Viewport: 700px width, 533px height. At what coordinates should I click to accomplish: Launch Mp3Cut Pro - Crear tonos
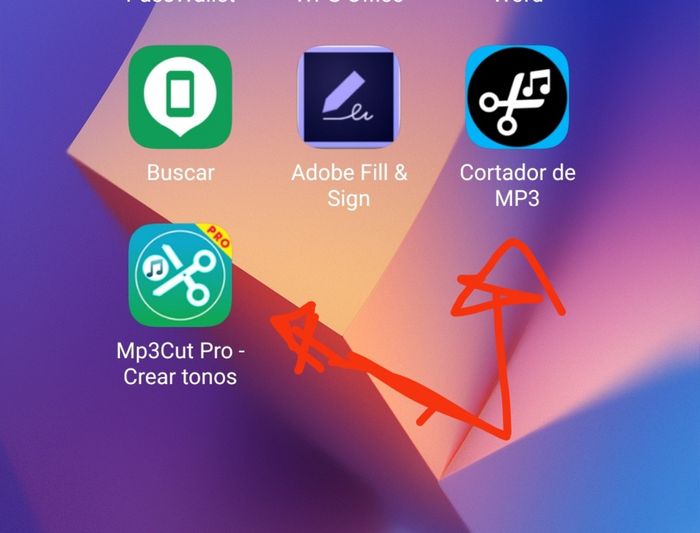[180, 275]
